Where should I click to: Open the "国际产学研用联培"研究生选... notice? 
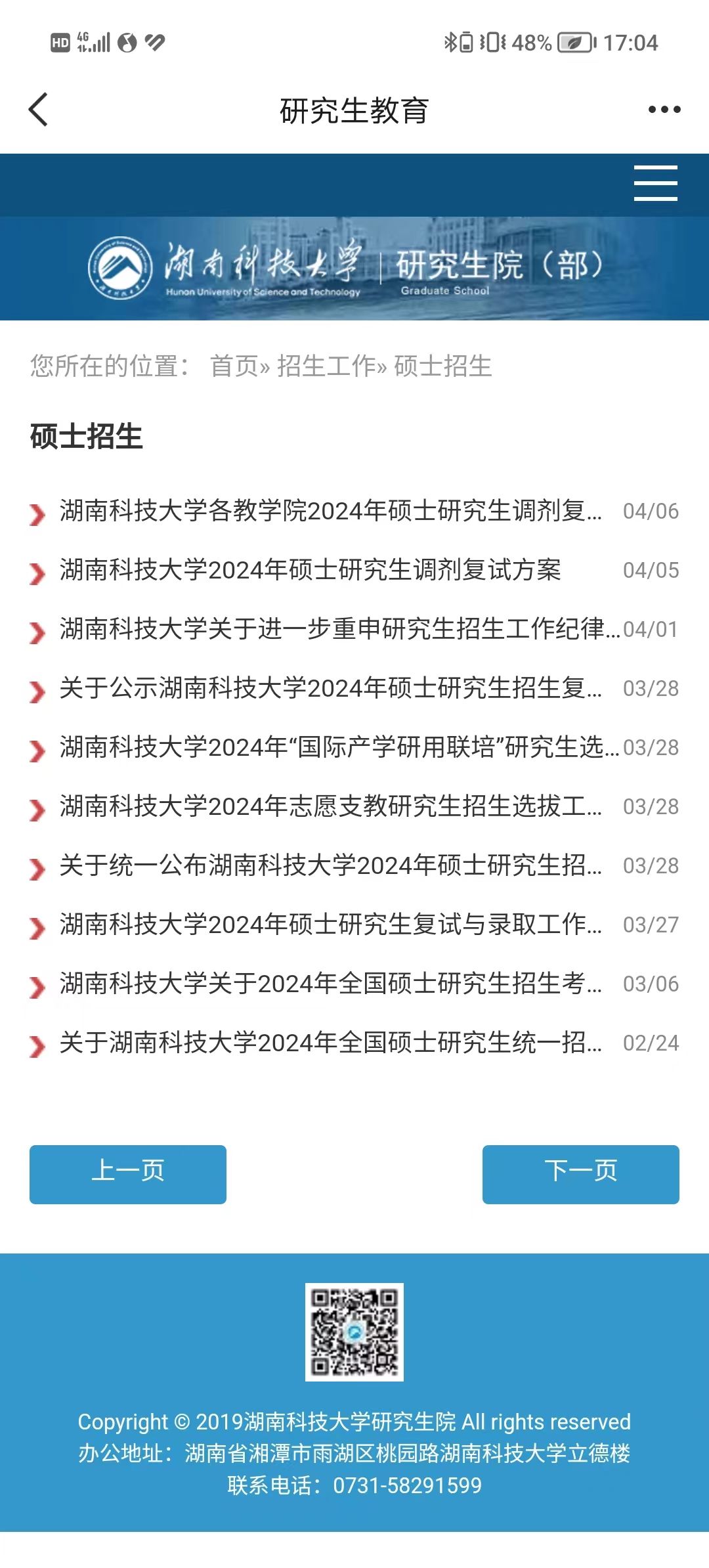pos(339,747)
